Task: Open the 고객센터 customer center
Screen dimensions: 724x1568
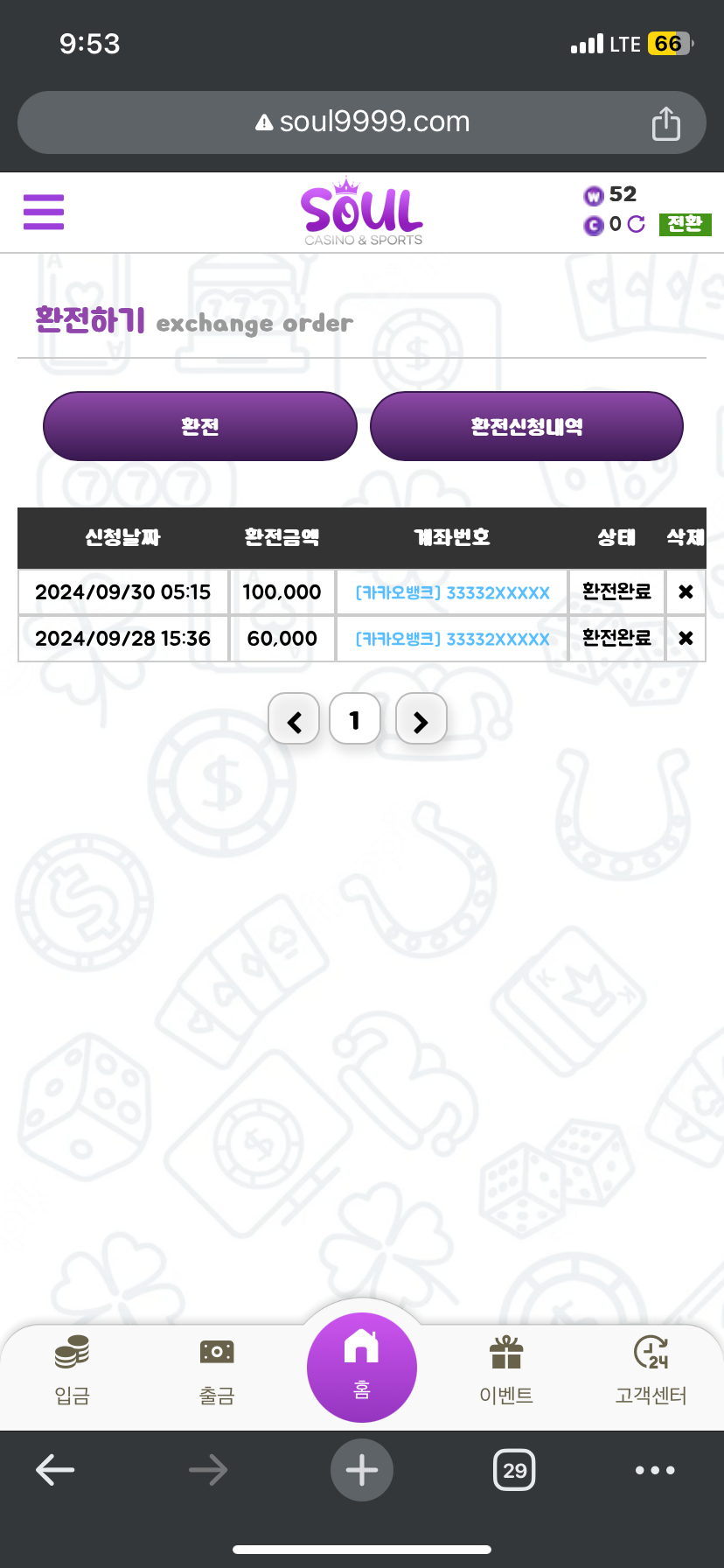Action: [x=651, y=1370]
